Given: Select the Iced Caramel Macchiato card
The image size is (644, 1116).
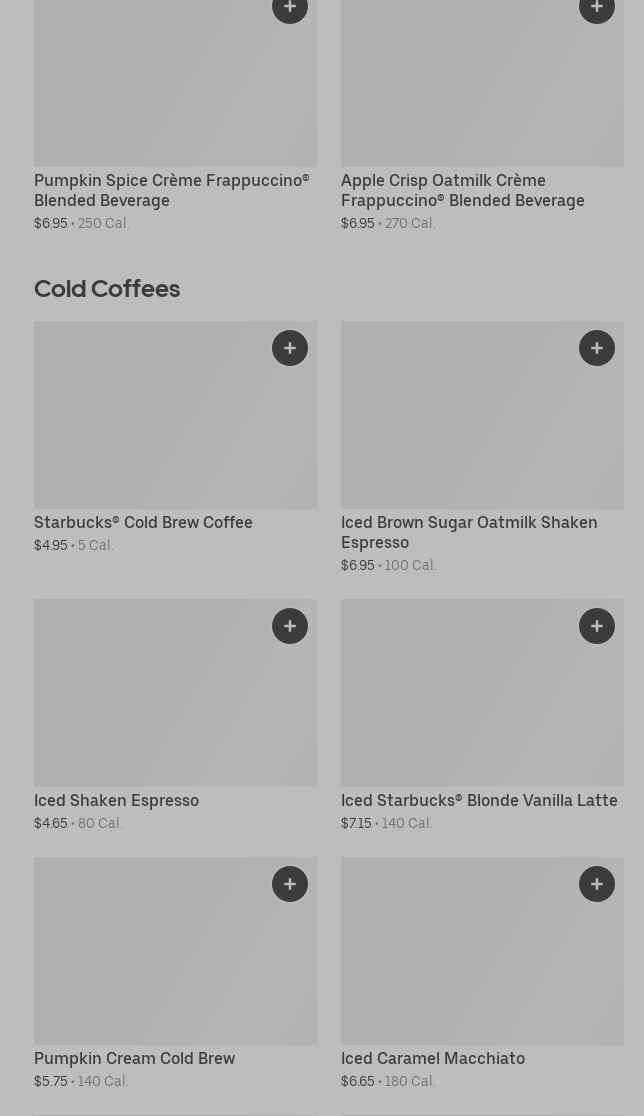Looking at the screenshot, I should click(482, 974).
